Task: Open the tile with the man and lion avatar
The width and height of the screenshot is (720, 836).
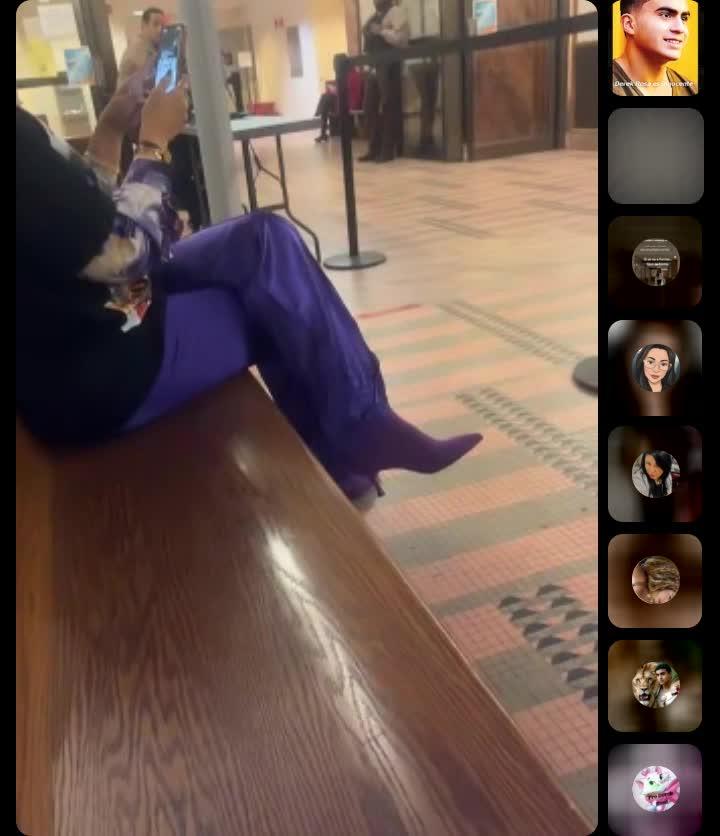Action: [655, 686]
